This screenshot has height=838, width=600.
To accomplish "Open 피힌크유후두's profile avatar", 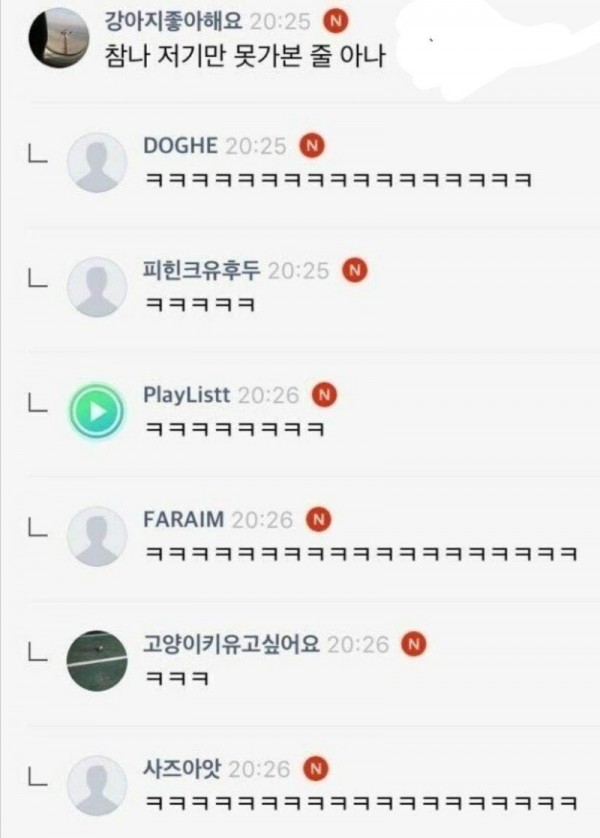I will pyautogui.click(x=96, y=286).
